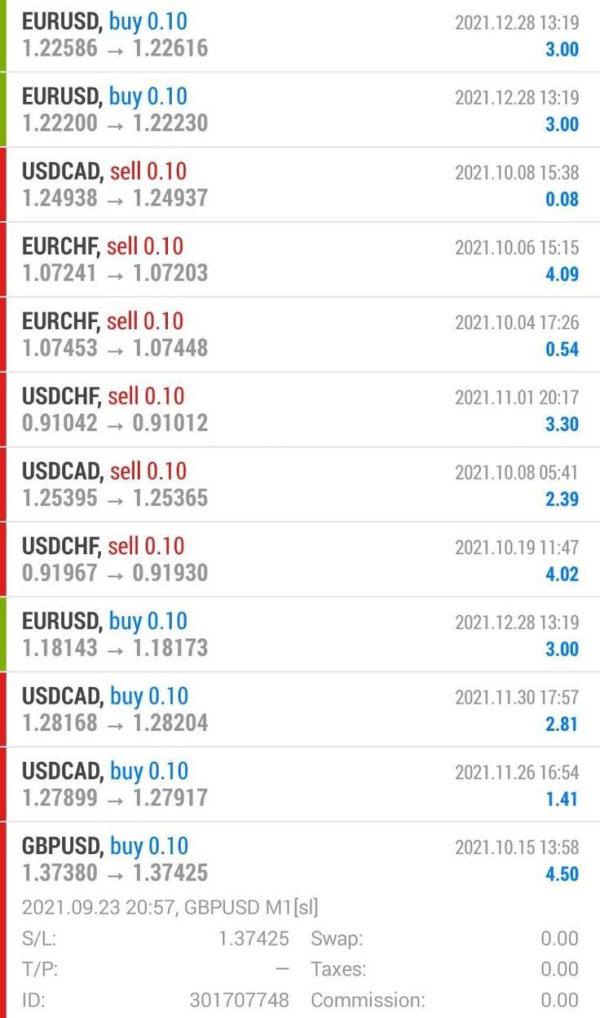This screenshot has width=600, height=1018.
Task: Collapse the GBPUSD buy trade details
Action: tap(300, 860)
